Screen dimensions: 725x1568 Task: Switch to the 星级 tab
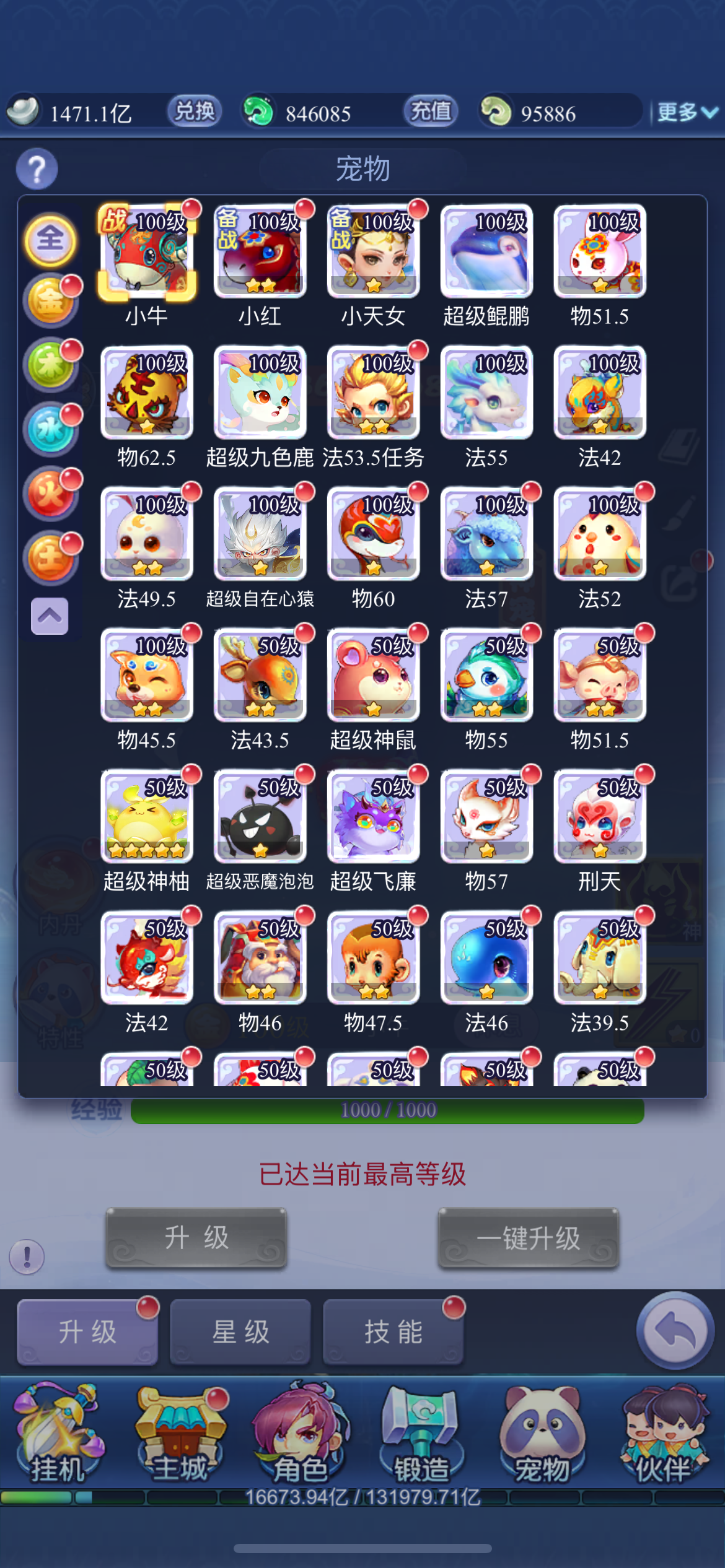240,1331
